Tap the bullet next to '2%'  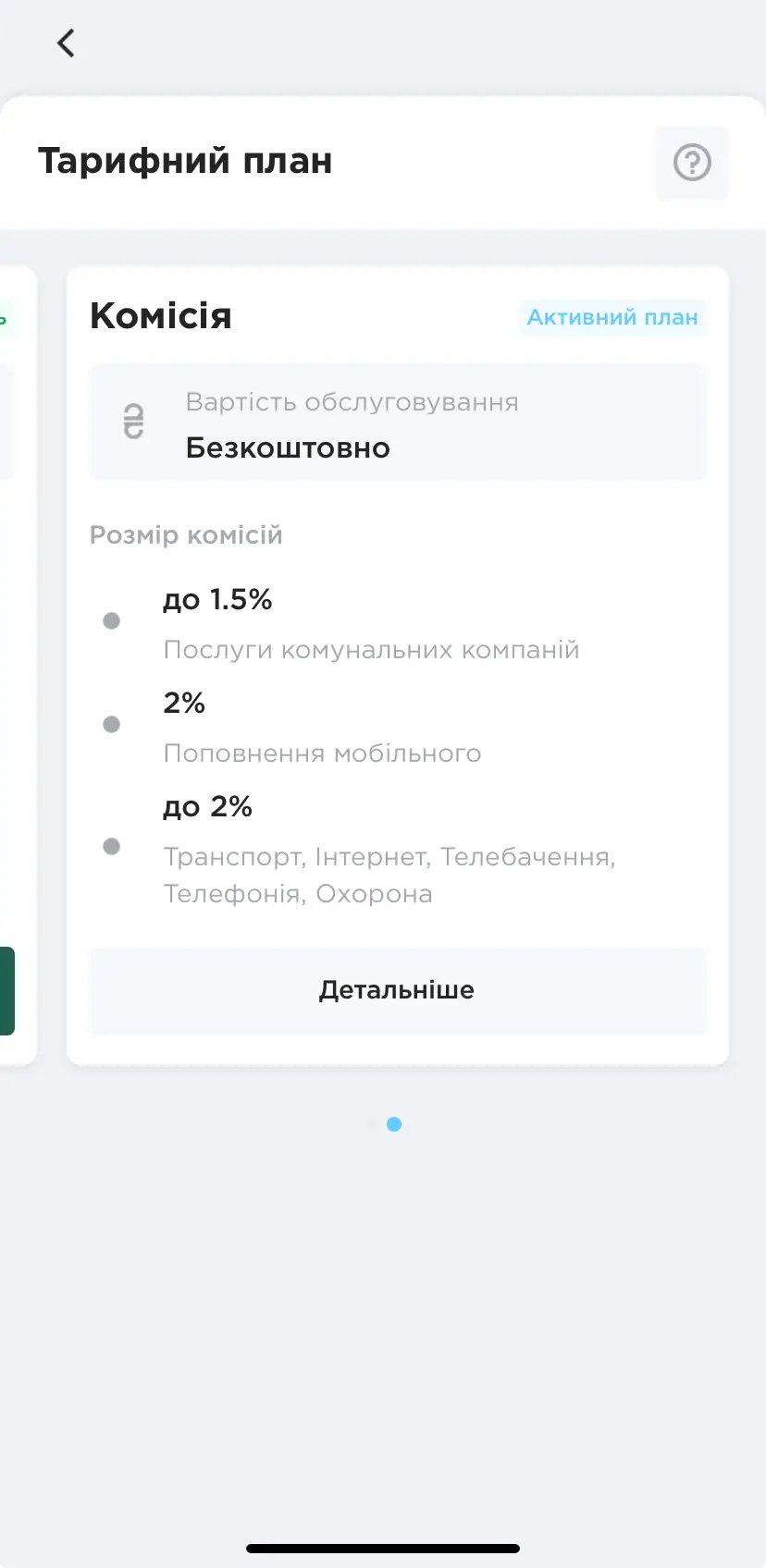pos(111,724)
